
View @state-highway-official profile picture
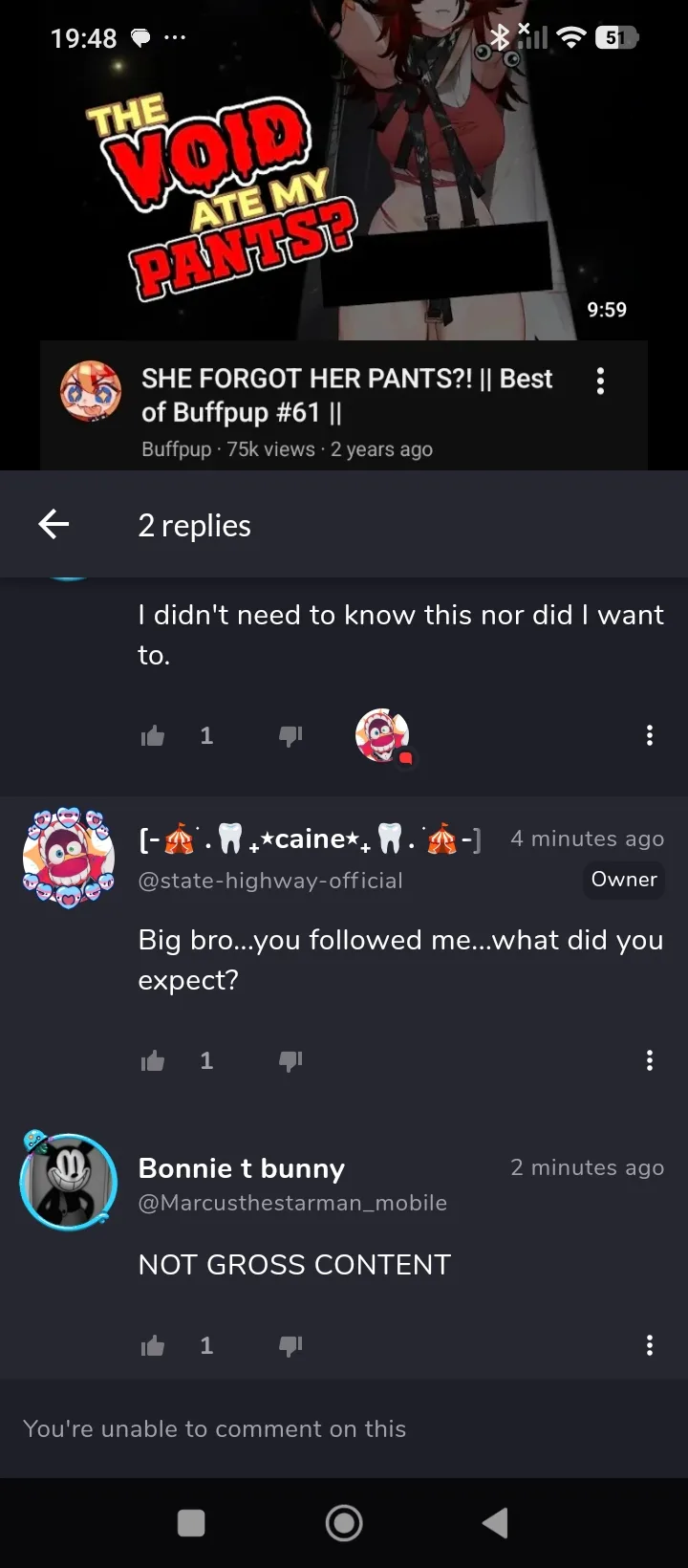tap(69, 857)
